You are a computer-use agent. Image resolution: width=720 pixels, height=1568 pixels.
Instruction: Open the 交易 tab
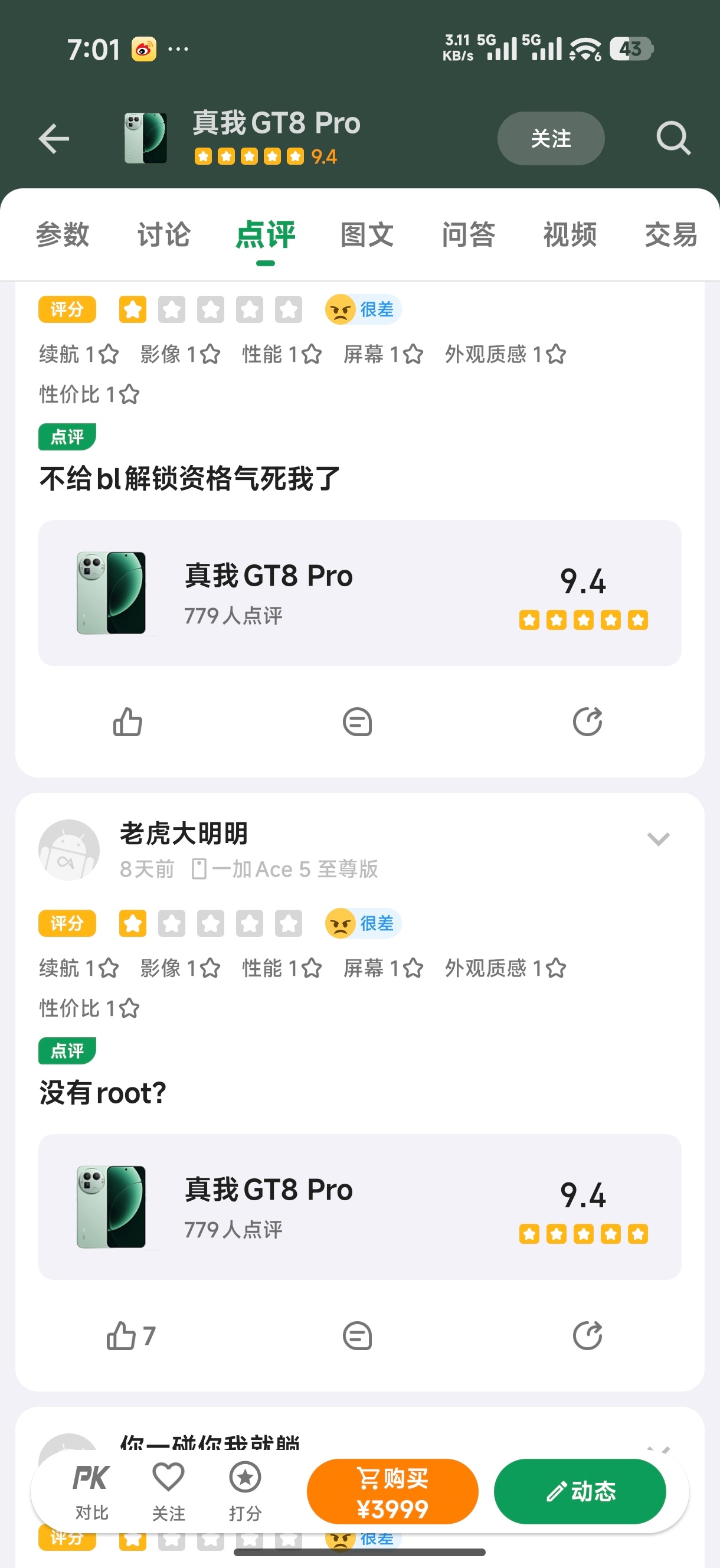coord(670,235)
